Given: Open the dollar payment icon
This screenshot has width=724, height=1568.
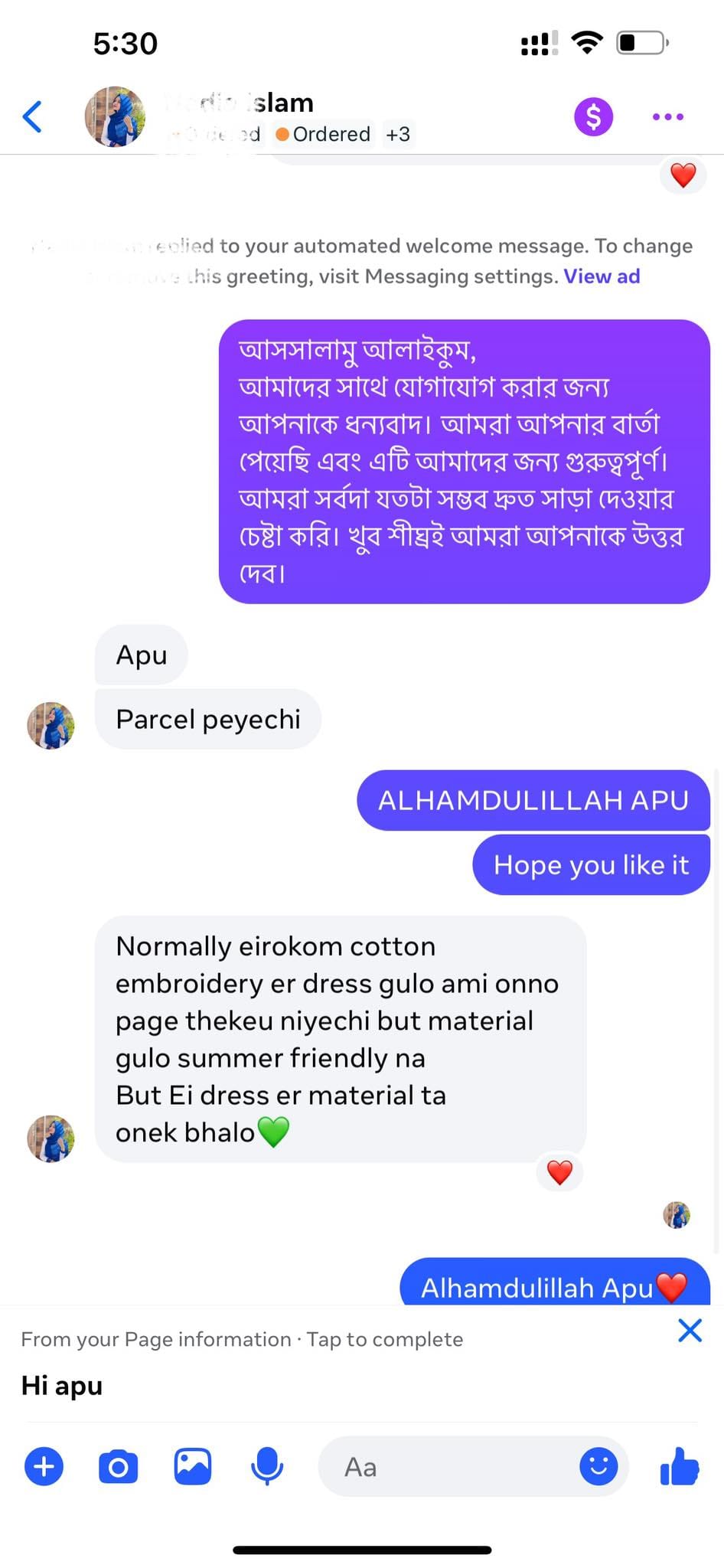Looking at the screenshot, I should (593, 117).
